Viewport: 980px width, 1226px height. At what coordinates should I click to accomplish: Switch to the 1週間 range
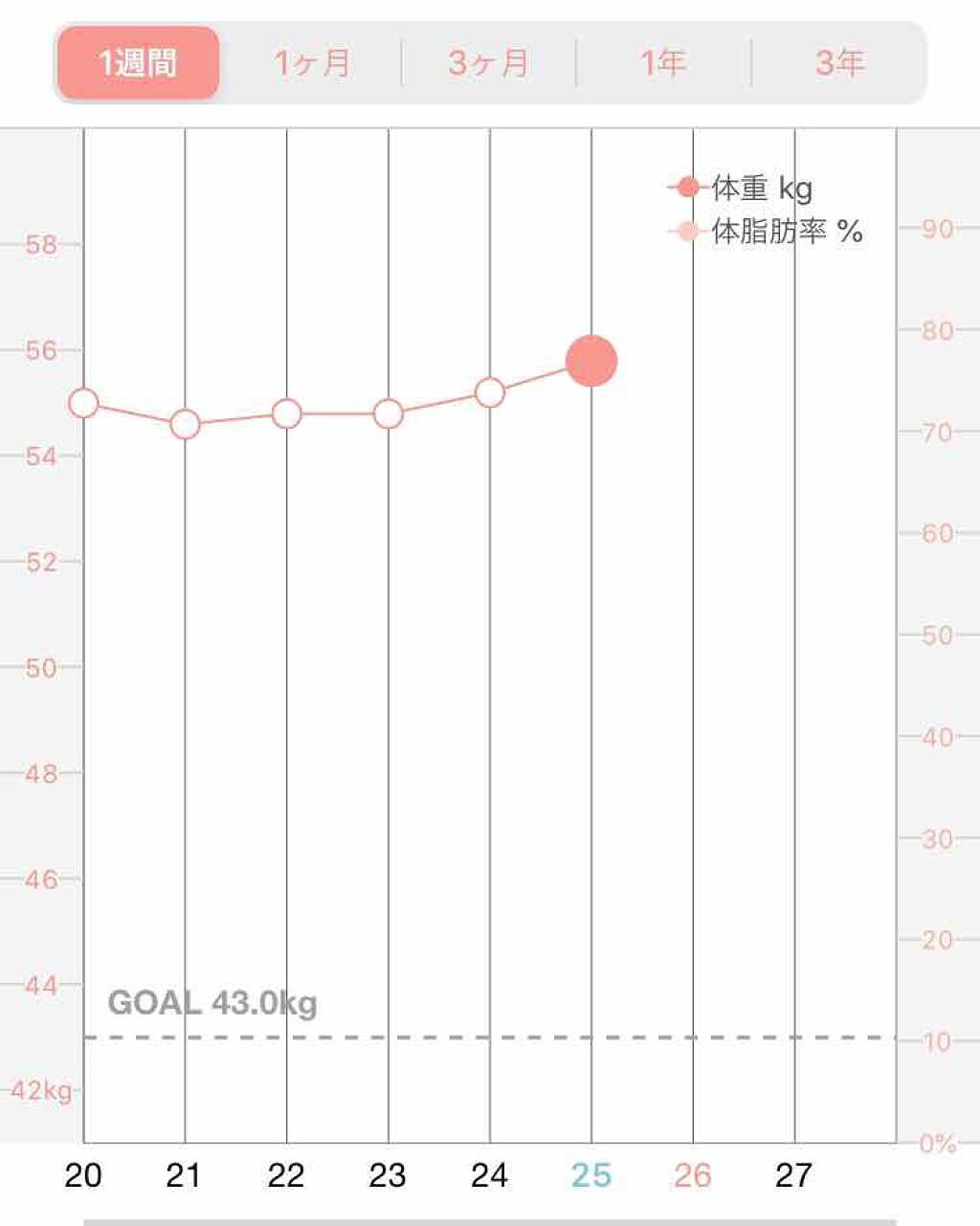coord(138,63)
